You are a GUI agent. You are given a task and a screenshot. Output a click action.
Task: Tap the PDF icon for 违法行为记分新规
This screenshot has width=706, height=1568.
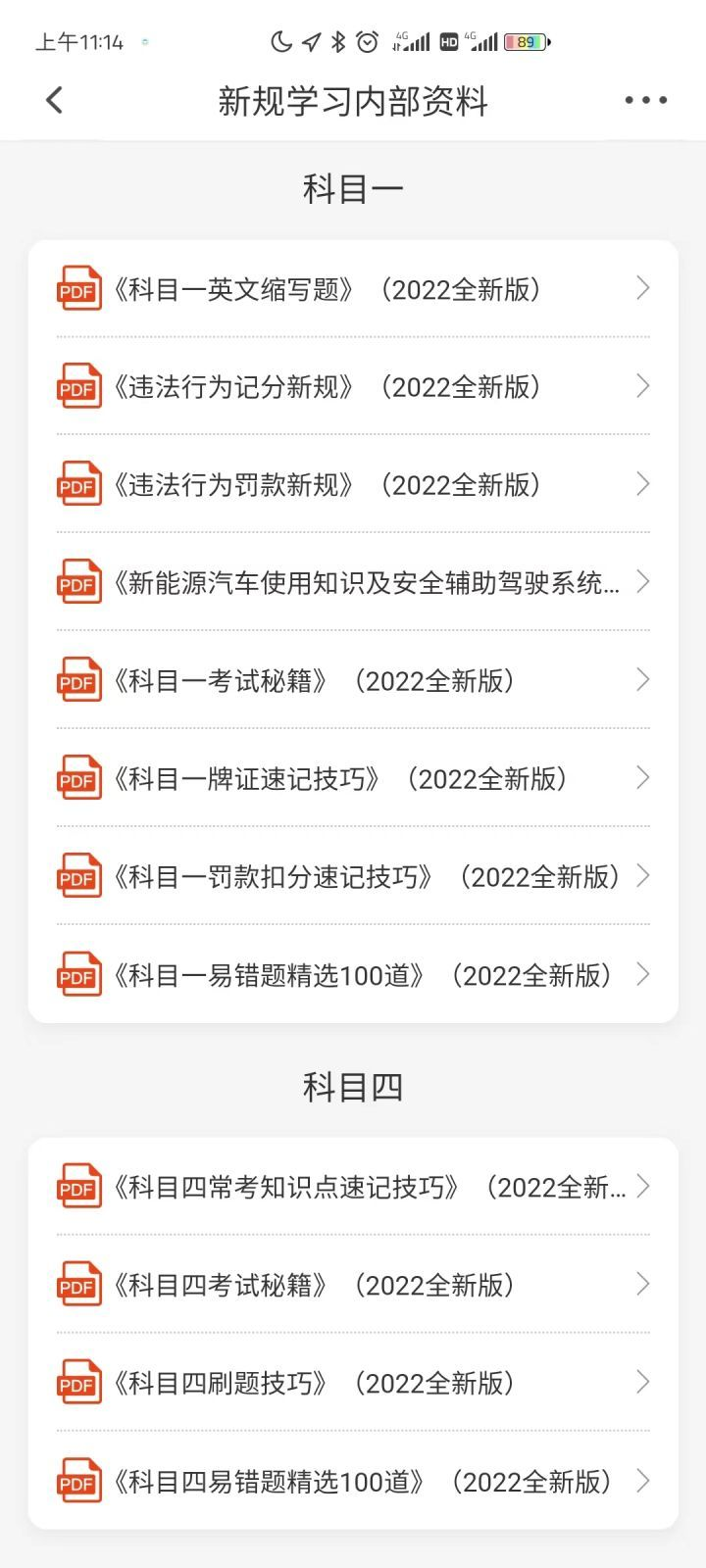pyautogui.click(x=78, y=386)
